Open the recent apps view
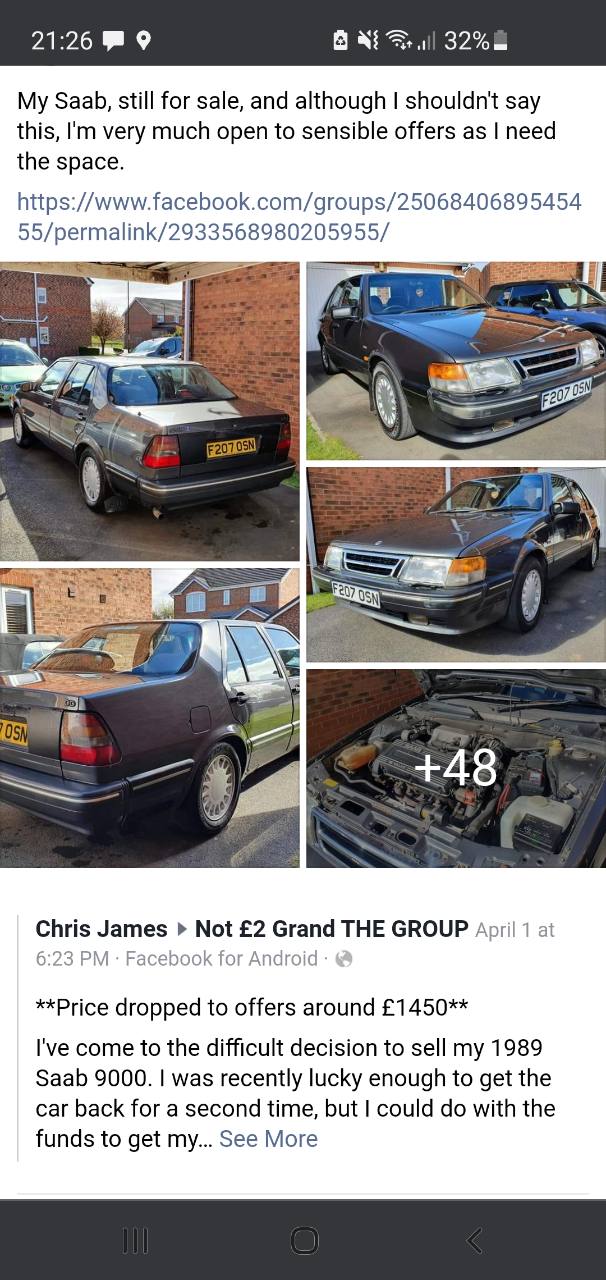The image size is (606, 1280). [134, 1241]
